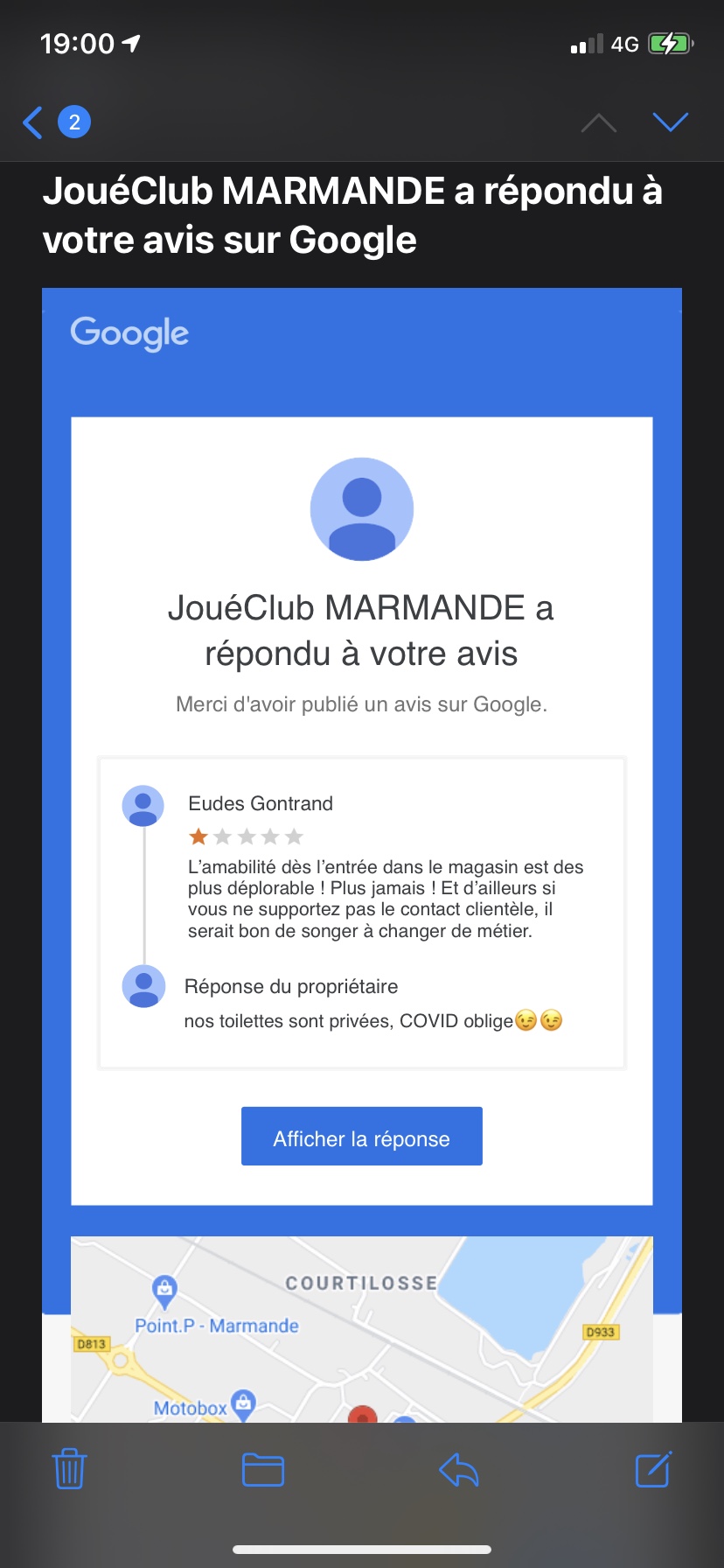
Task: Open the map of Marmande
Action: (361, 1328)
